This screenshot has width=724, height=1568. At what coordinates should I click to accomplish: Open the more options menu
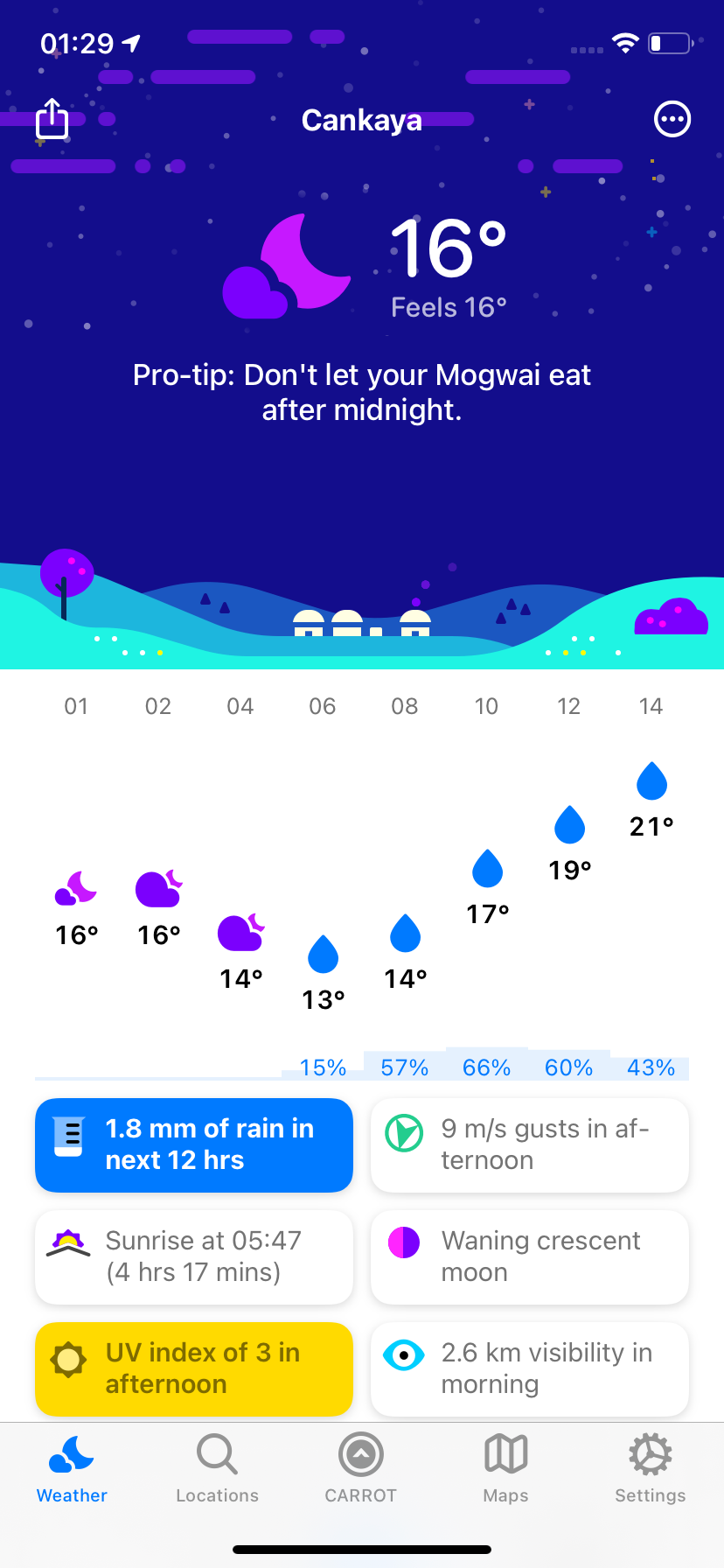(672, 119)
